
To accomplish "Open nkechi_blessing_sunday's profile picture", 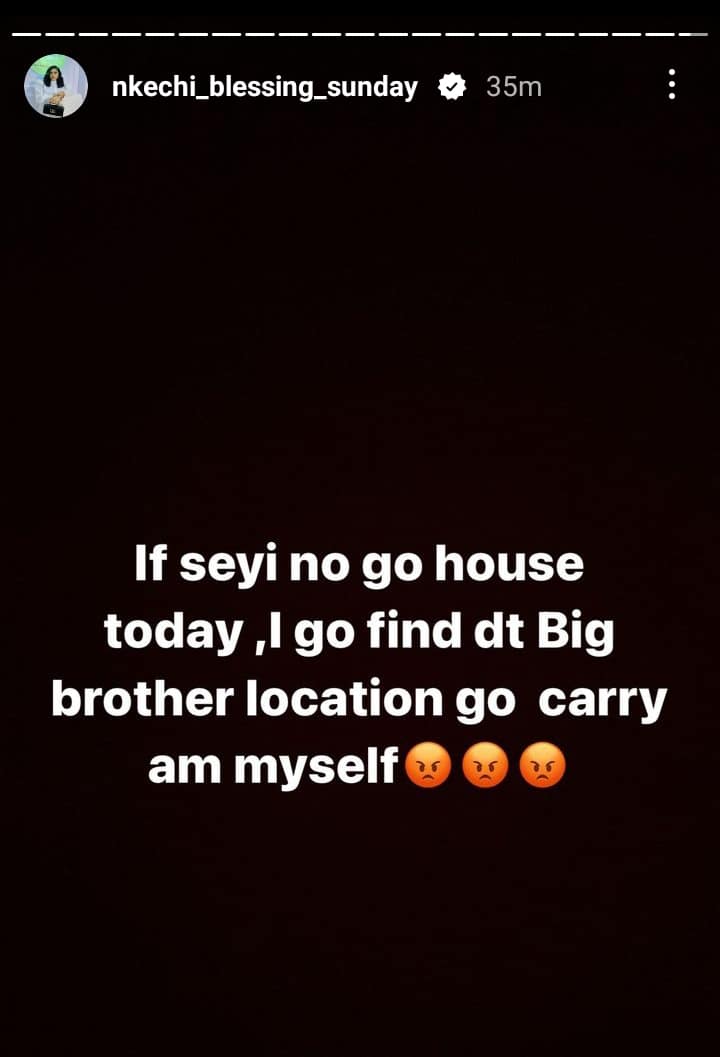I will tap(56, 87).
